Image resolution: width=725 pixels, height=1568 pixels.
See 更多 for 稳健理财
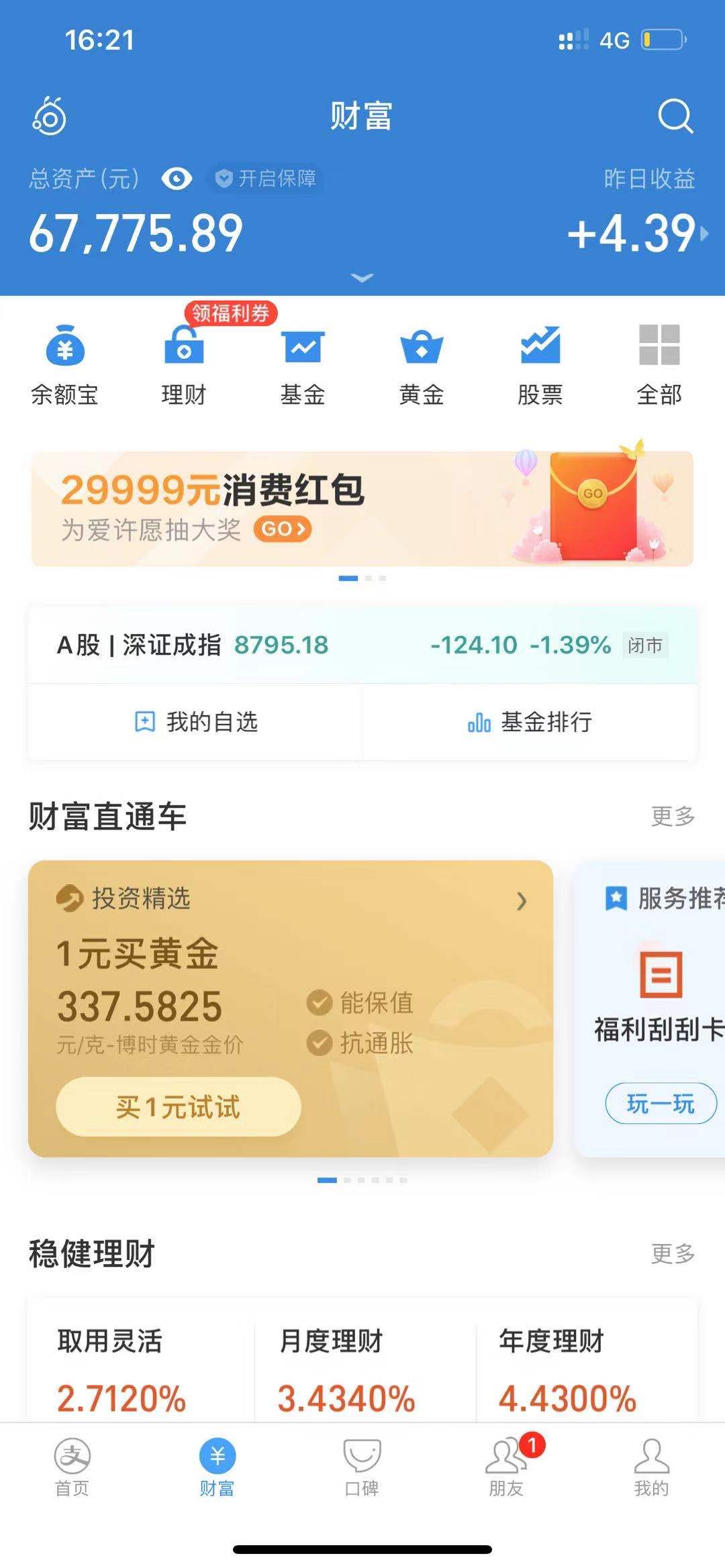[673, 1253]
